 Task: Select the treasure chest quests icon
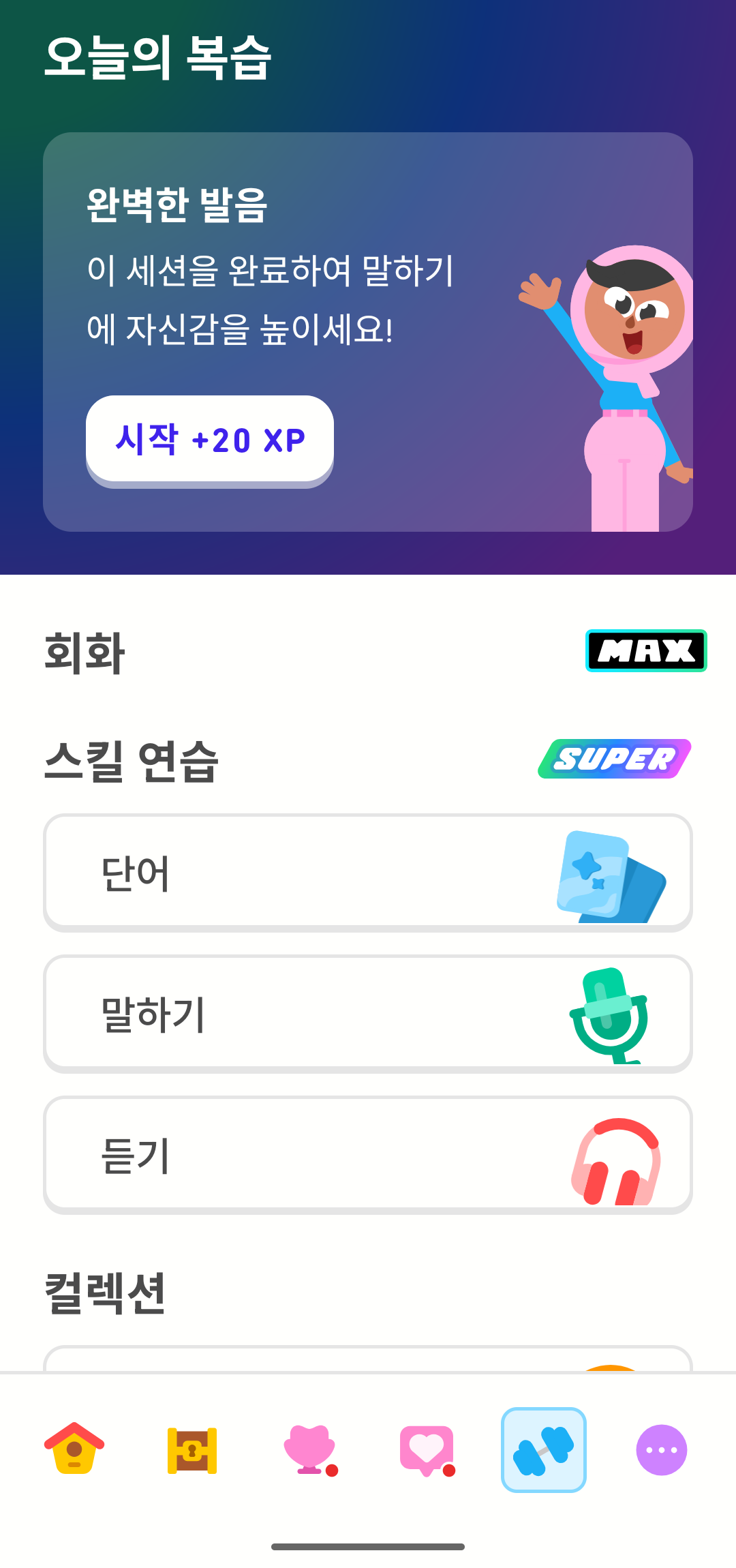[191, 1451]
